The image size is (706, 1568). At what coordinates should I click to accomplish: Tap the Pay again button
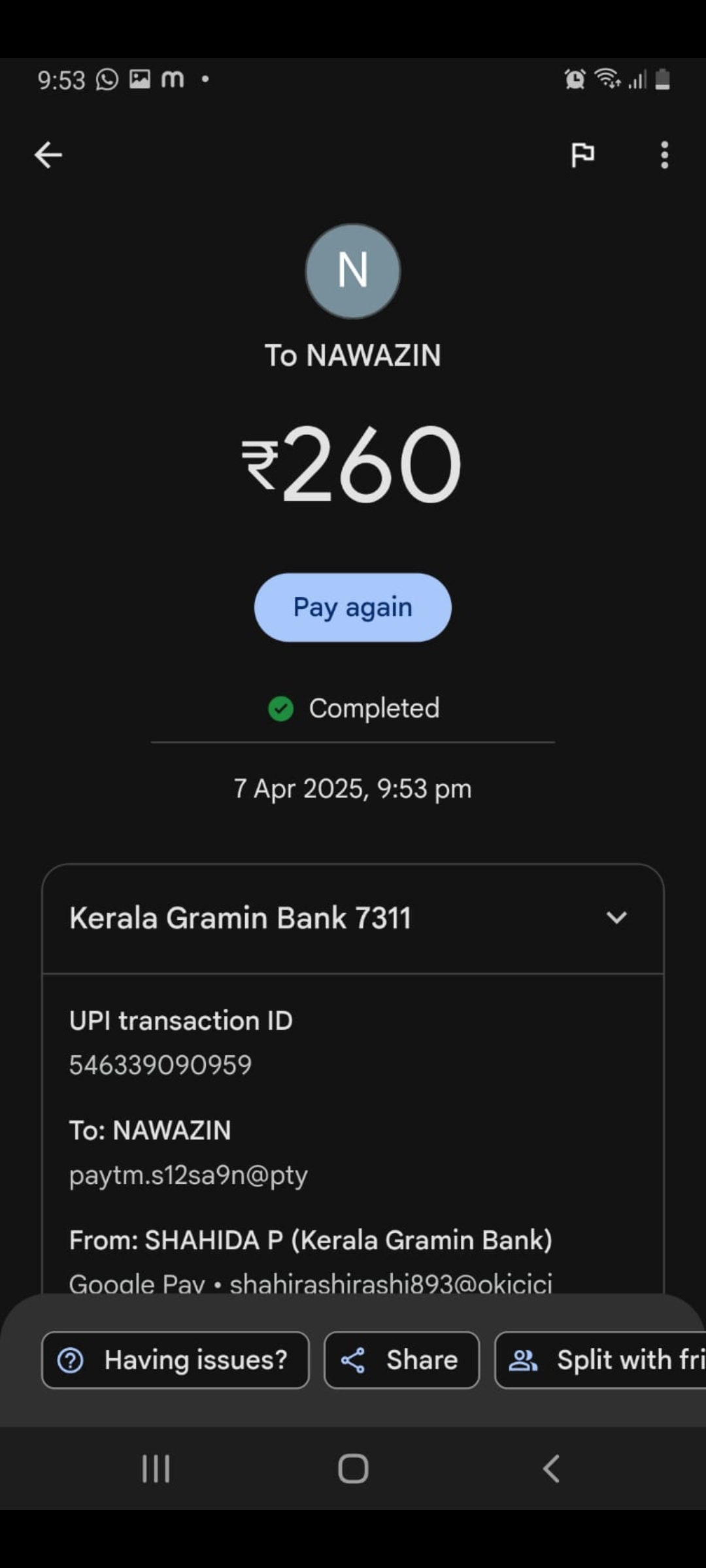coord(353,607)
